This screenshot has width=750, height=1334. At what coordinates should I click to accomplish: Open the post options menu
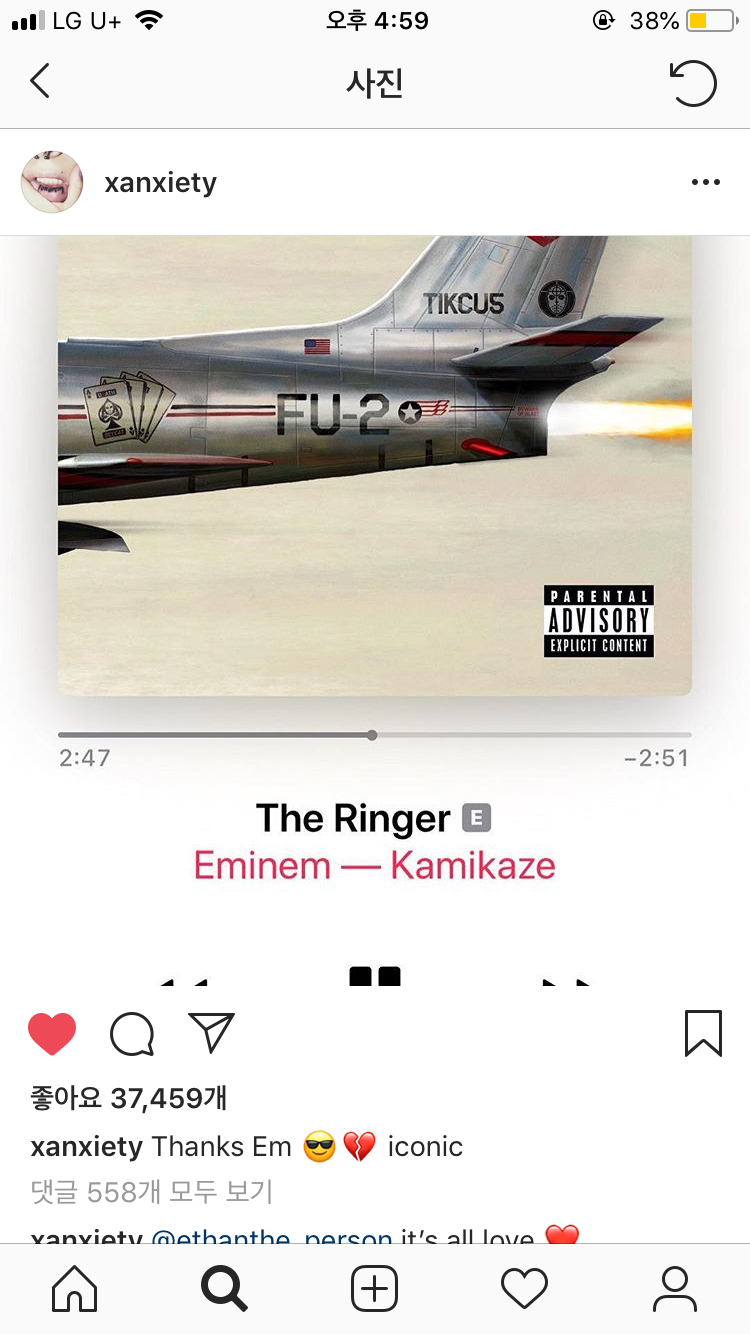706,183
